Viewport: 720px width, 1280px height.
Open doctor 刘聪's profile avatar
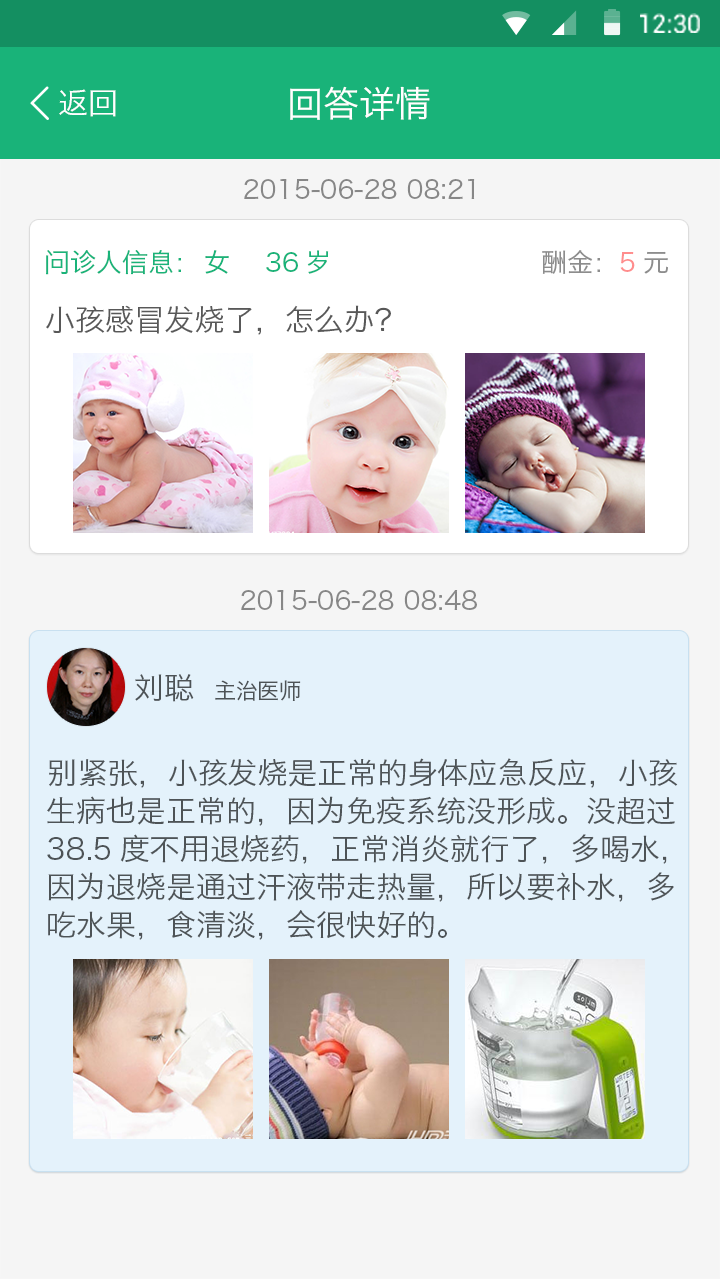[86, 687]
